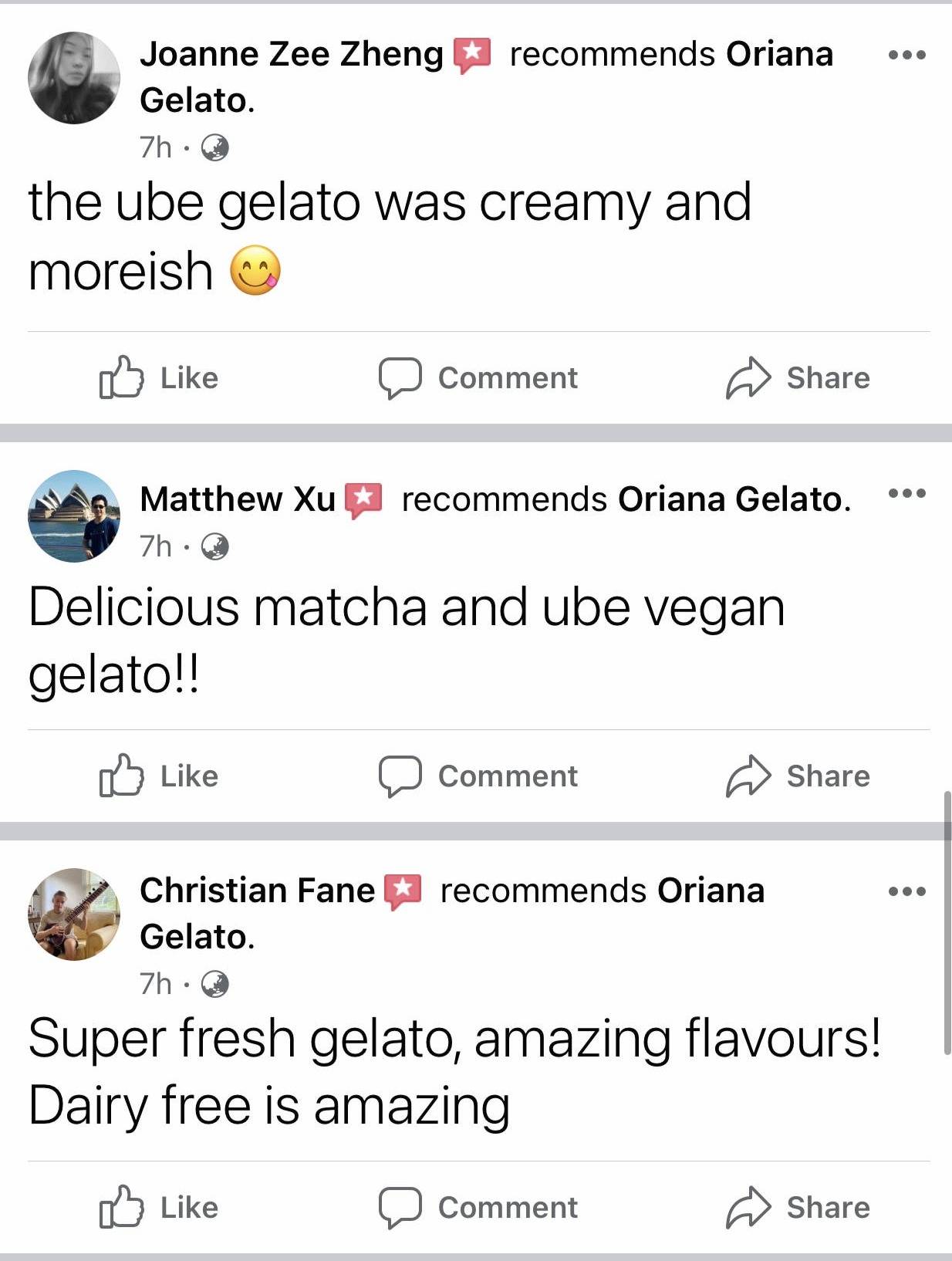This screenshot has height=1261, width=952.
Task: Like Matthew Xu's recommendation
Action: coord(159,776)
